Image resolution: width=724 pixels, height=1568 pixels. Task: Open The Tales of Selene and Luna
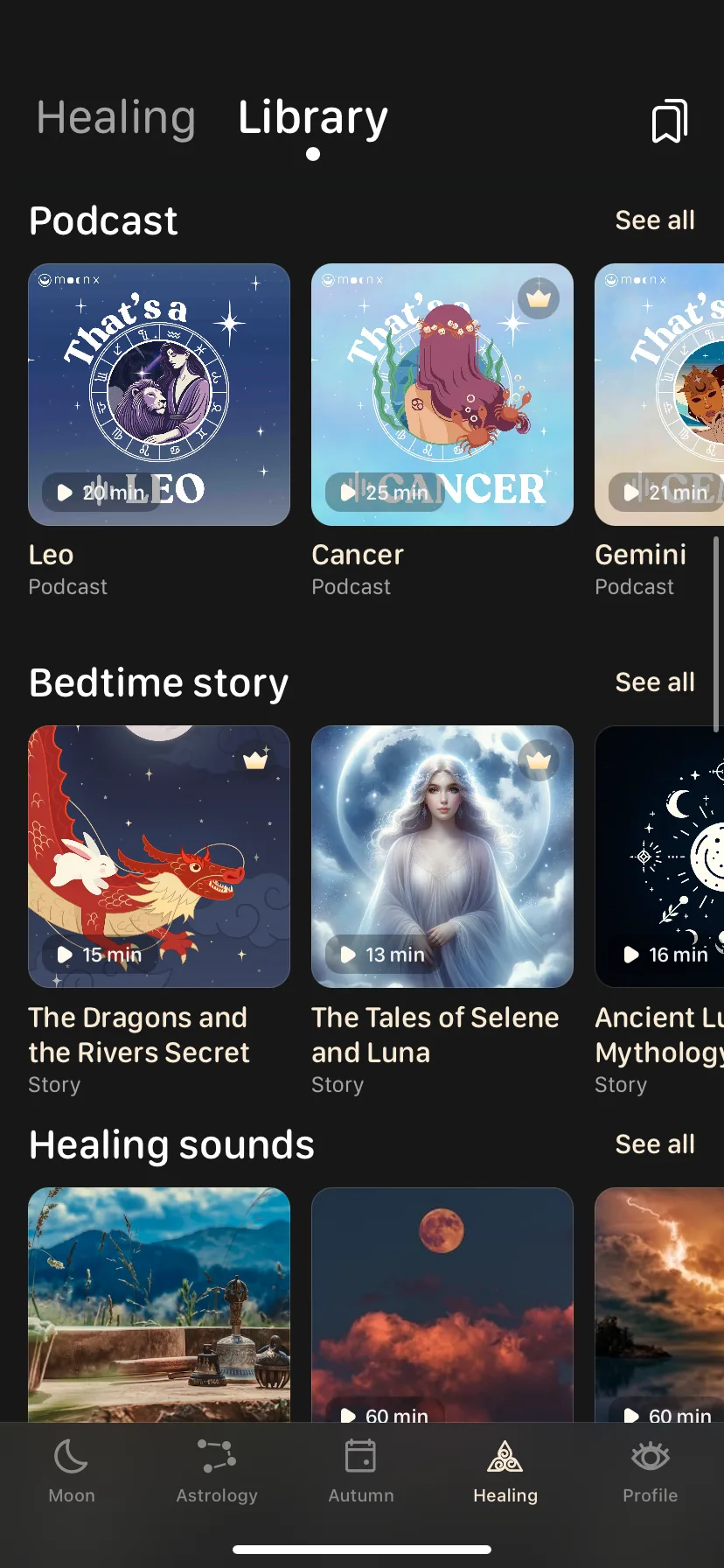click(442, 857)
